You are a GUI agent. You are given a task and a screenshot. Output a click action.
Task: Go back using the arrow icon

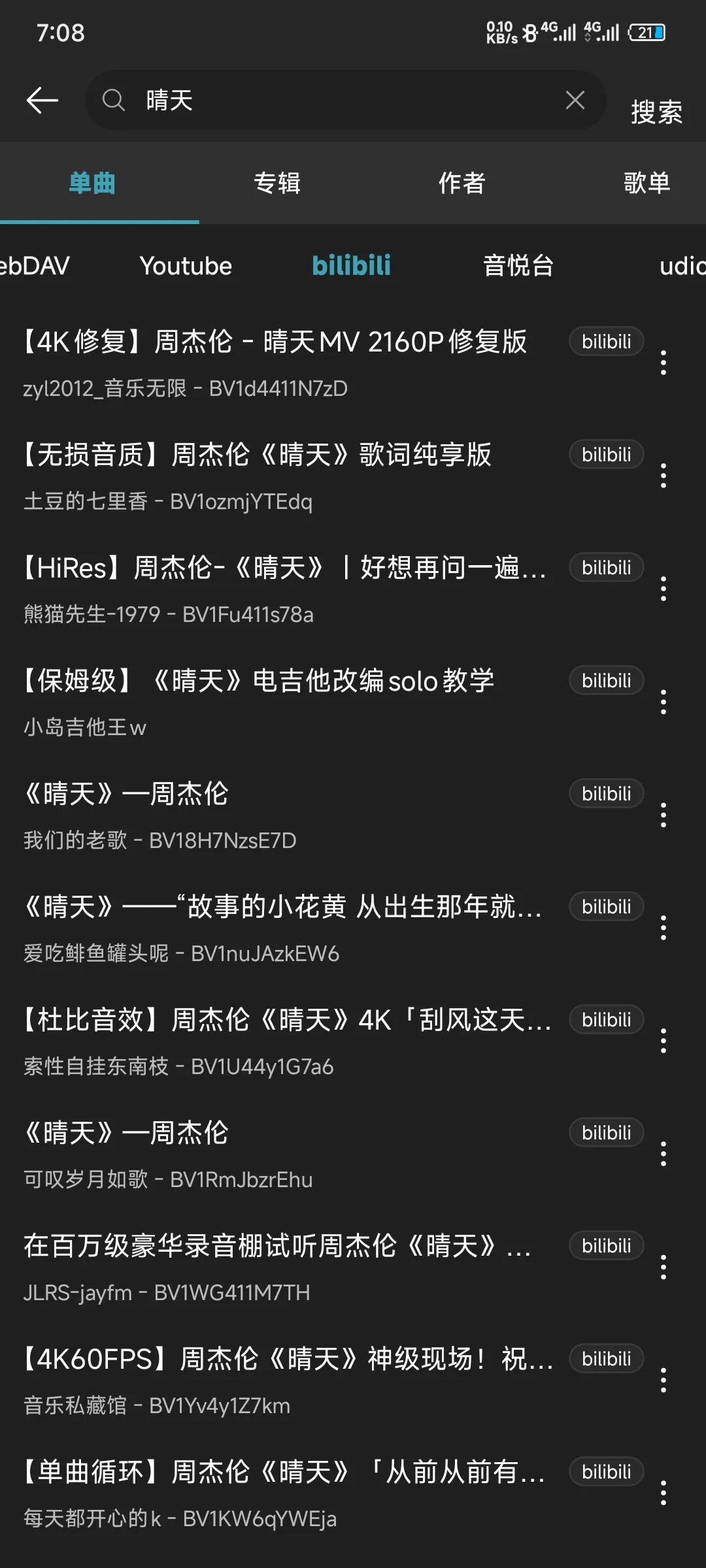click(42, 100)
